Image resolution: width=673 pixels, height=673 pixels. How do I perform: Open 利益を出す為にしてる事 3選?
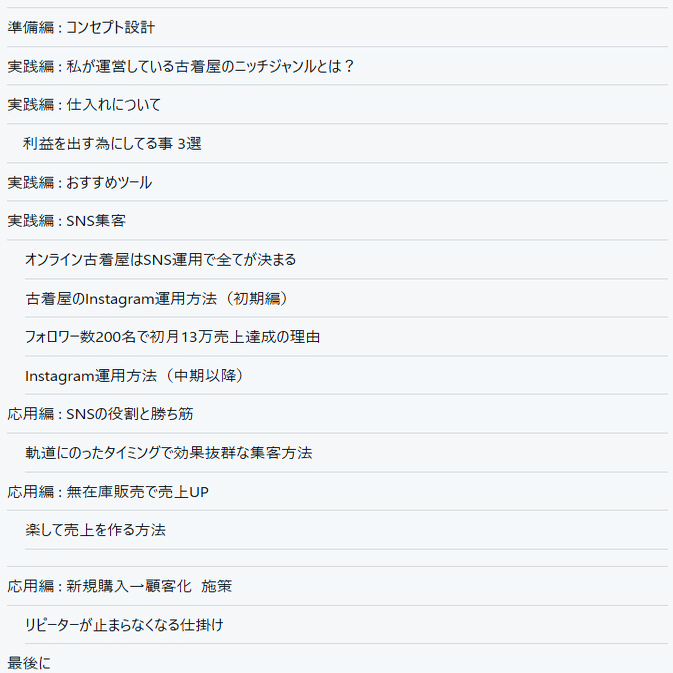click(x=112, y=143)
